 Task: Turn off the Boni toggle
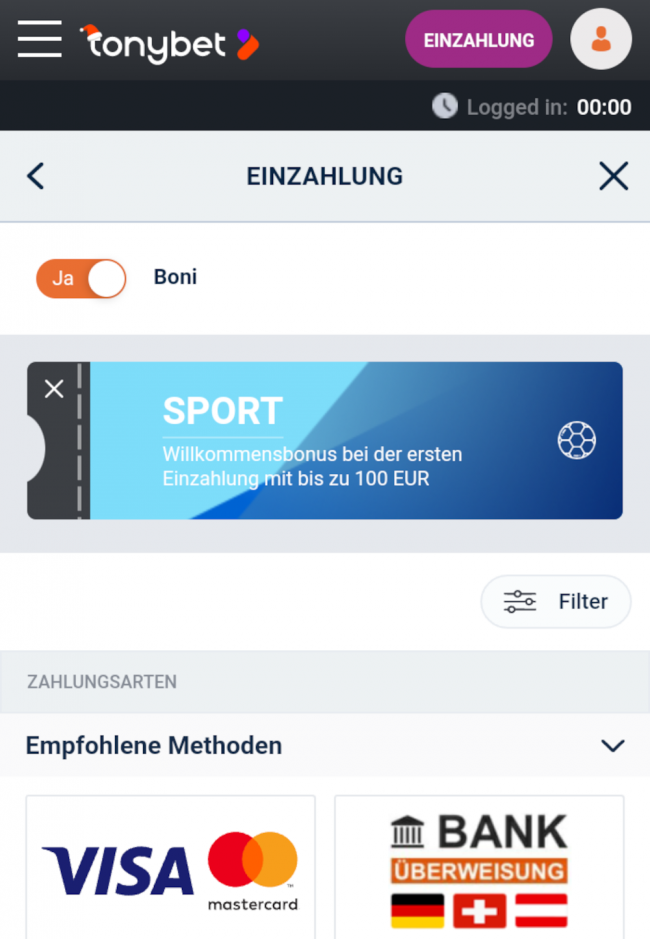81,278
